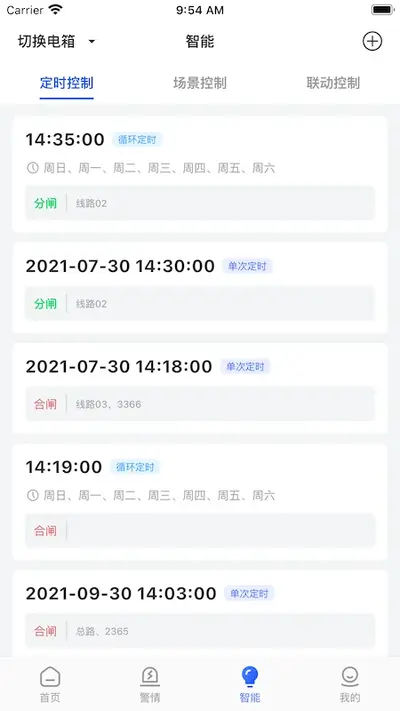Open the 2021-07-30 14:18:00 timer card
Screen dimensions: 400x711
click(x=200, y=388)
